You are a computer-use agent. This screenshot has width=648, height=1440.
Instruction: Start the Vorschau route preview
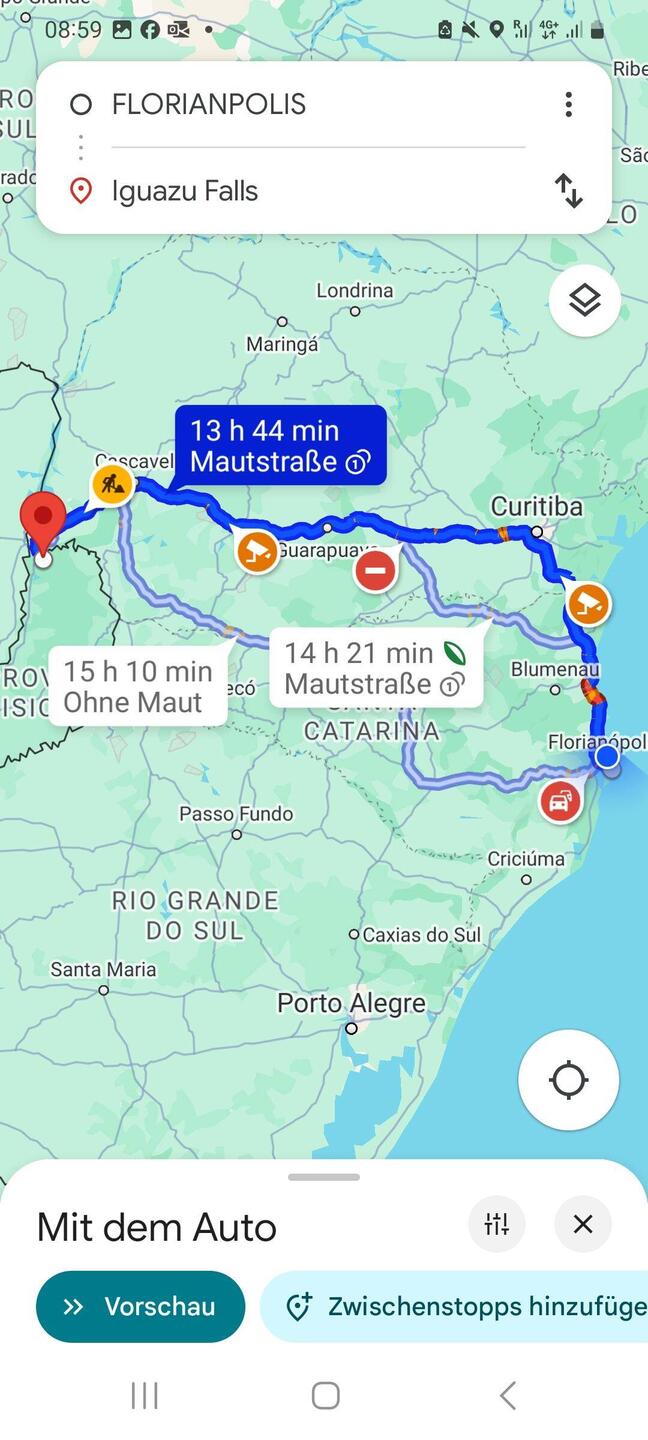click(140, 1306)
